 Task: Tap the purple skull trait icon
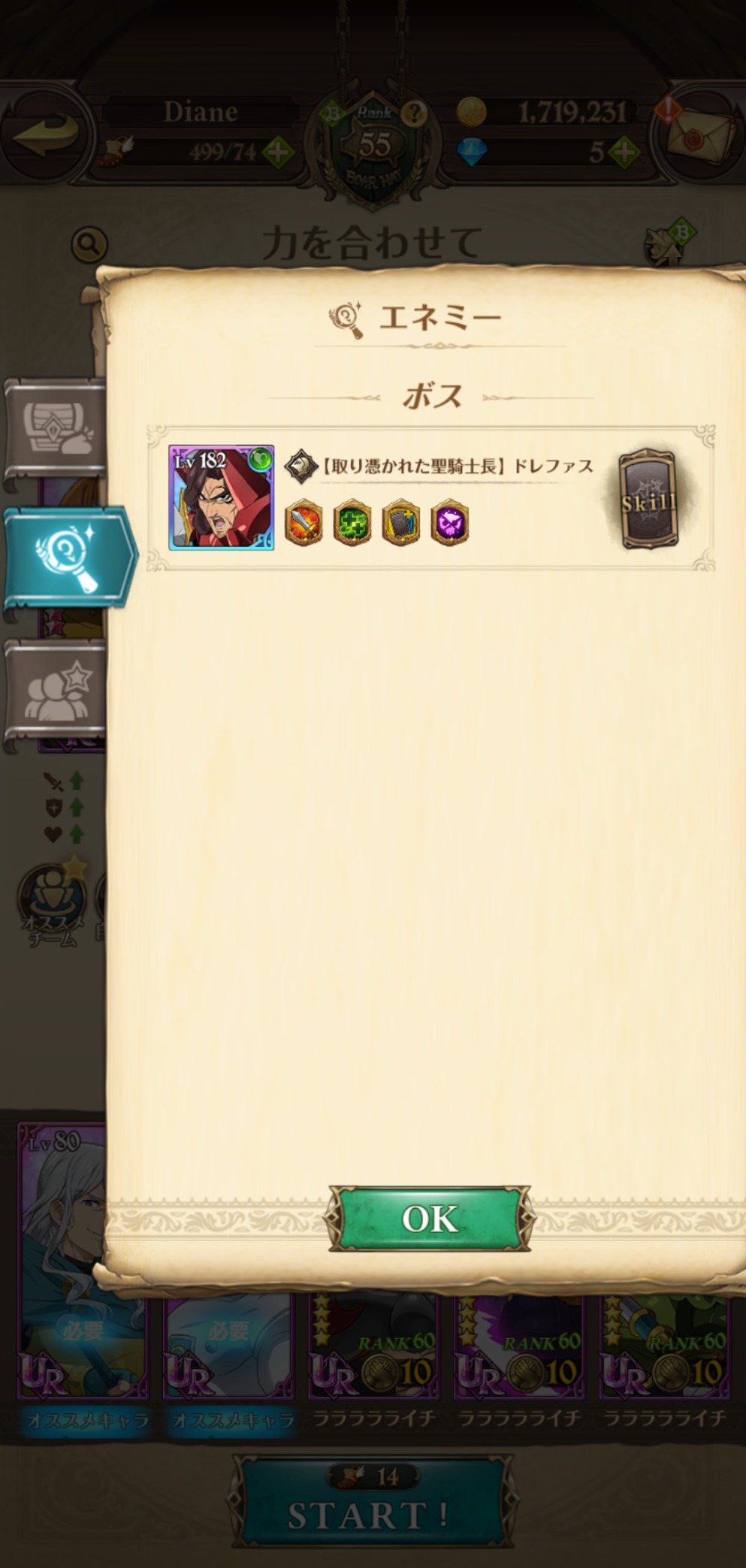(x=450, y=522)
